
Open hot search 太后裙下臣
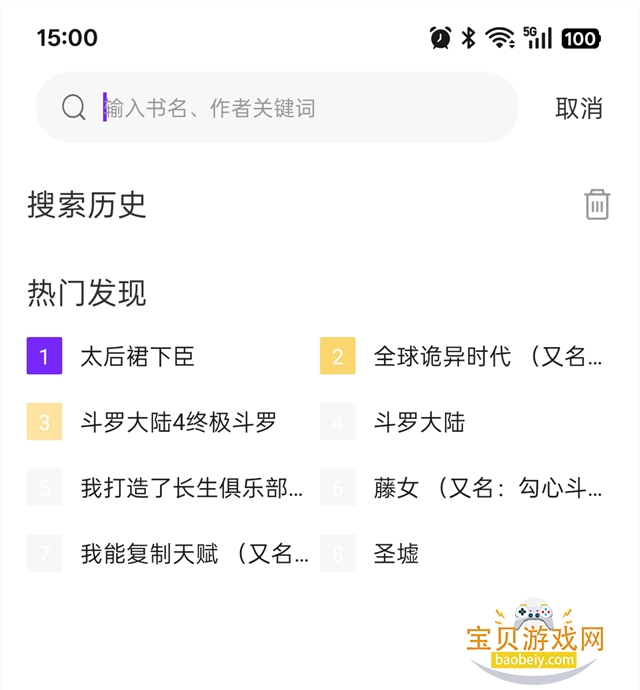[137, 357]
